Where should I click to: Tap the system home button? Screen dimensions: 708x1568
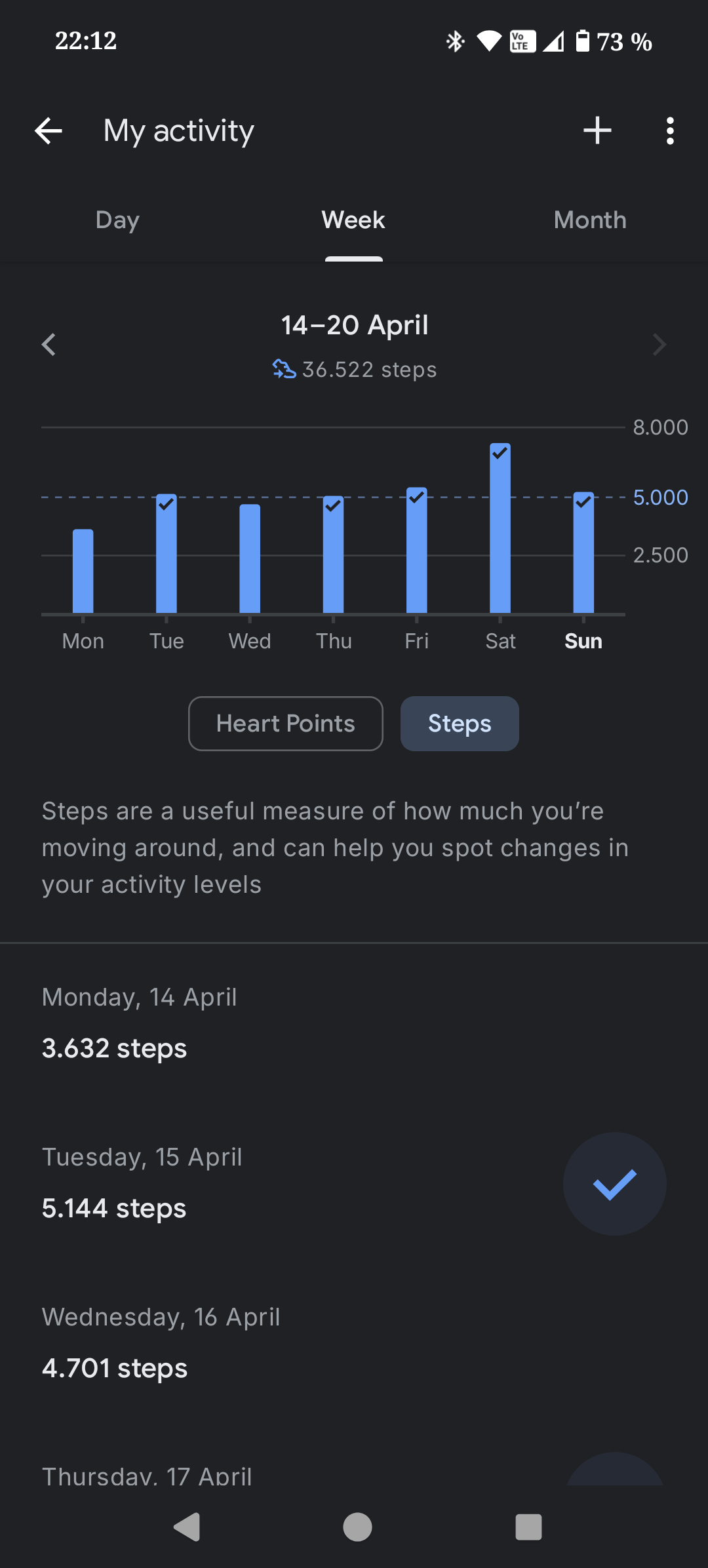[357, 1527]
